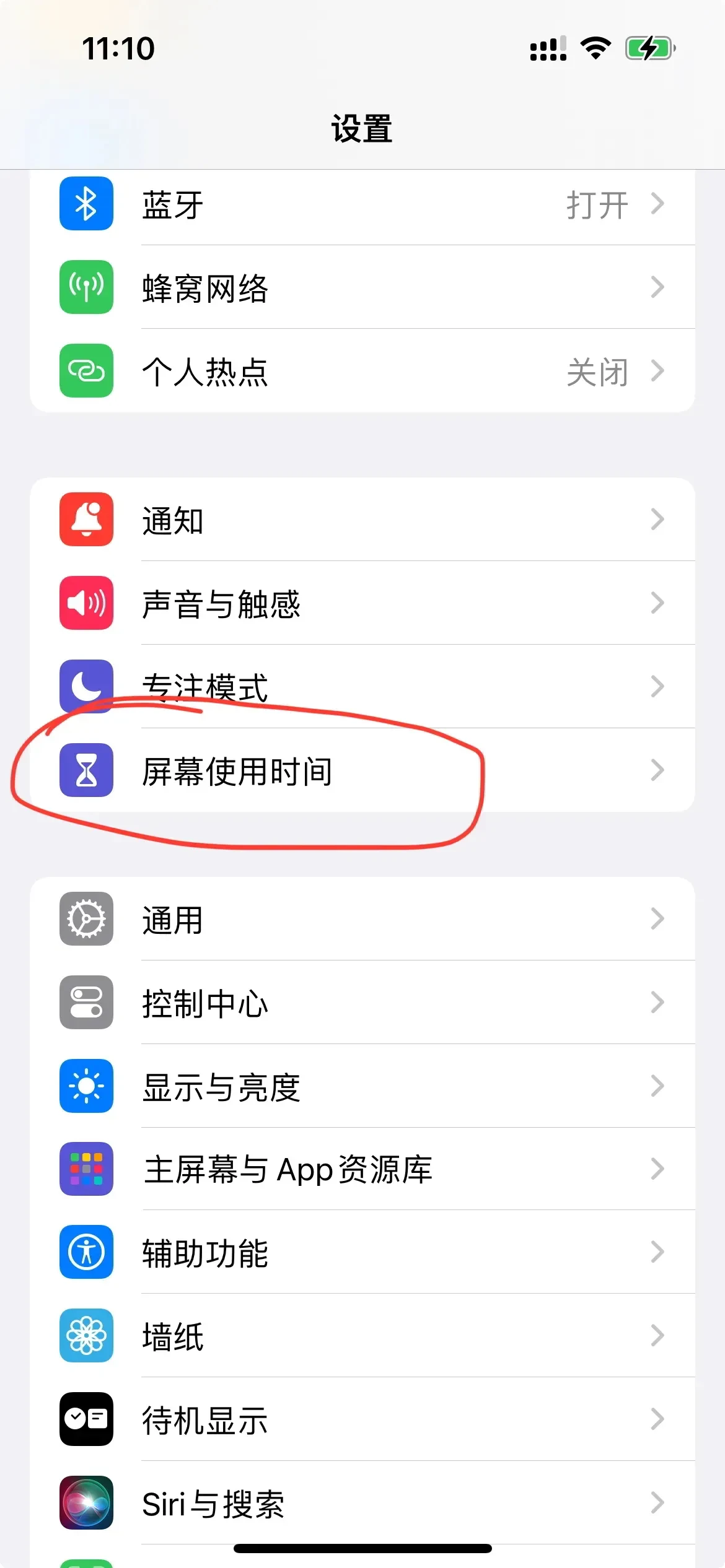Image resolution: width=725 pixels, height=1568 pixels.
Task: Tap 打开 to manage Bluetooth state
Action: coord(595,205)
